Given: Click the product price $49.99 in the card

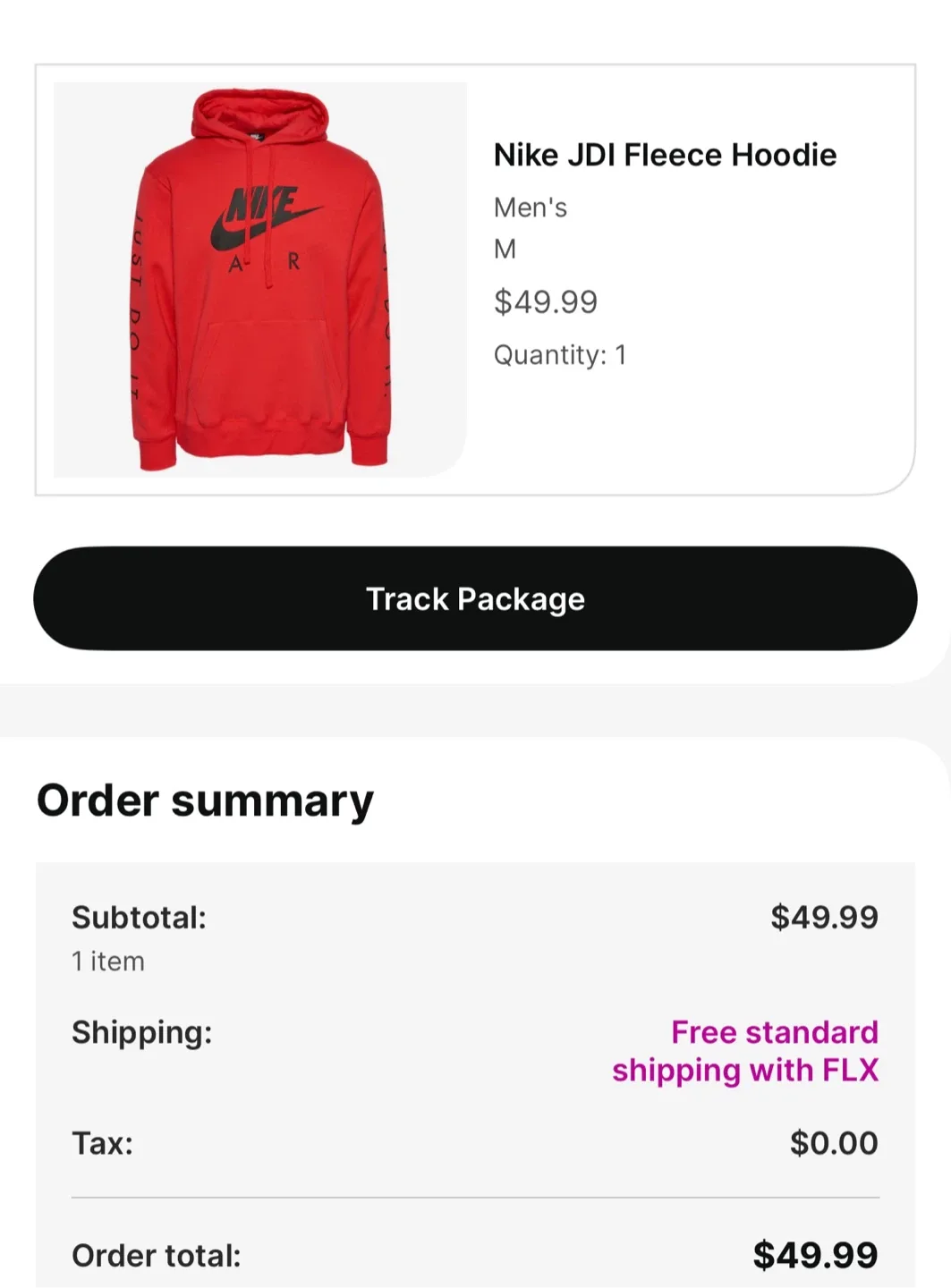Looking at the screenshot, I should click(x=546, y=302).
